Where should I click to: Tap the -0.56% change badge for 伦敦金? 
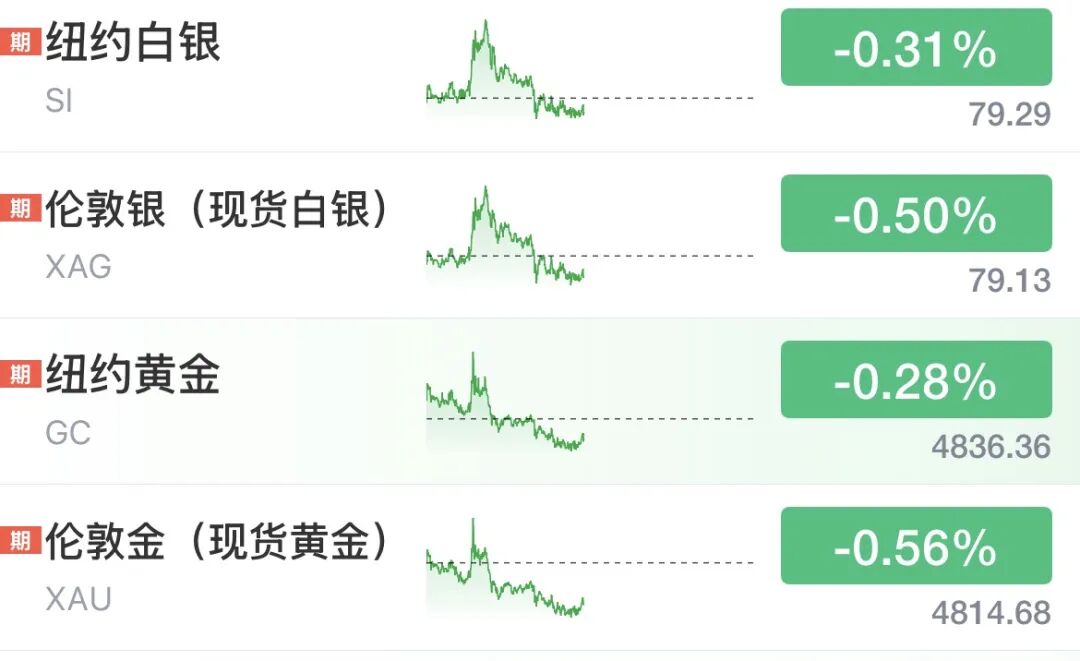point(915,546)
